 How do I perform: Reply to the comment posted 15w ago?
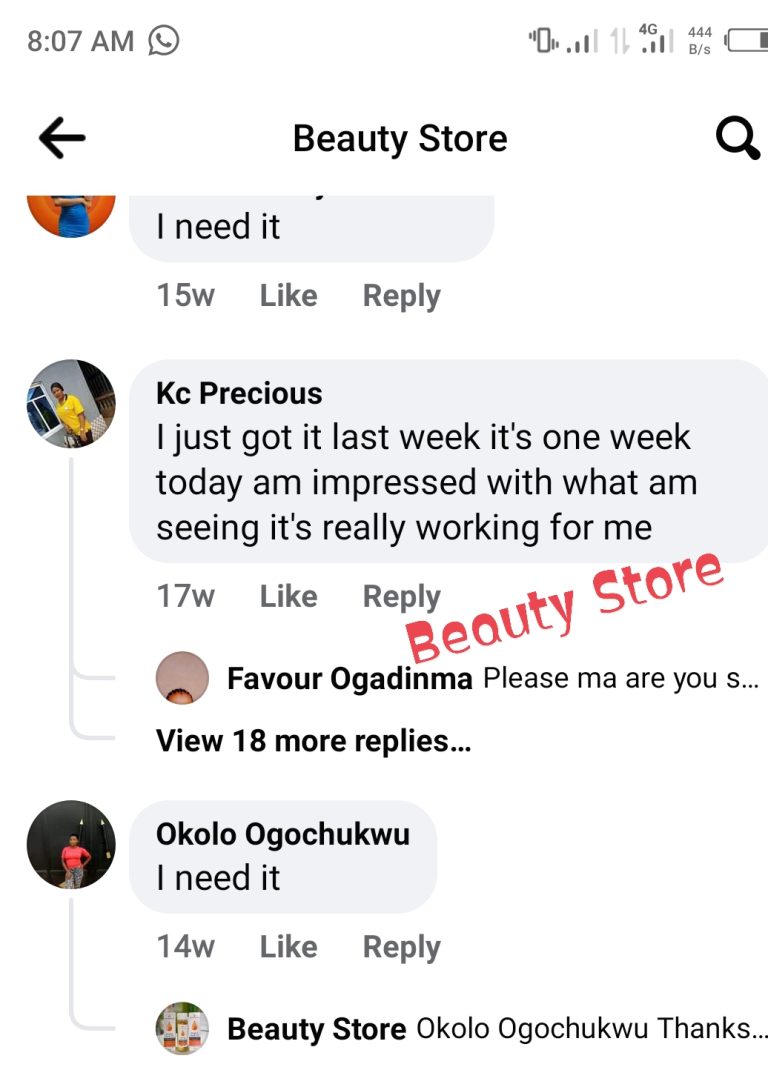click(x=401, y=296)
